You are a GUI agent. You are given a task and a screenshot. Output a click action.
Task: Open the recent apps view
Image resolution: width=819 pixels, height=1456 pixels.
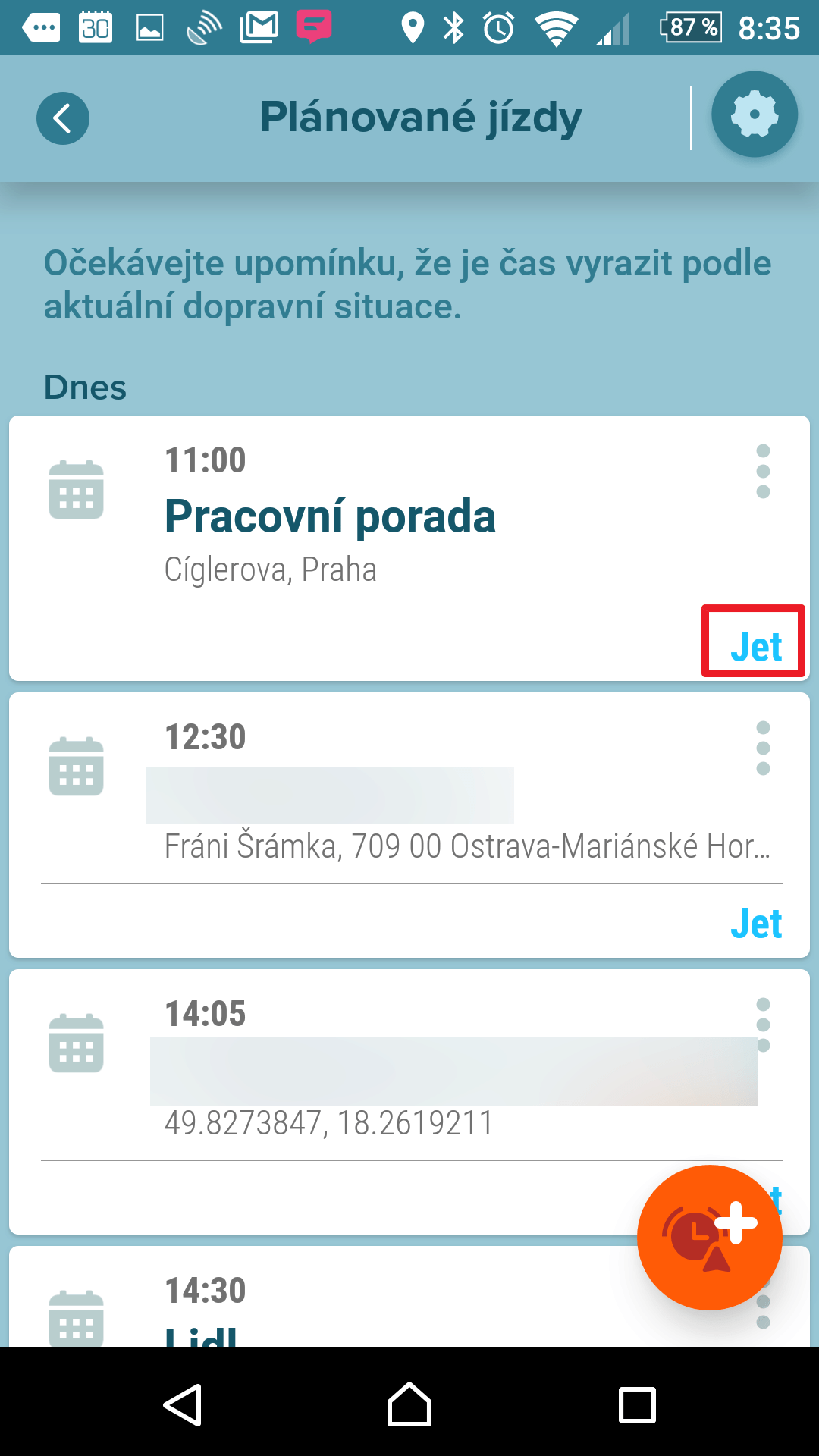[637, 1404]
